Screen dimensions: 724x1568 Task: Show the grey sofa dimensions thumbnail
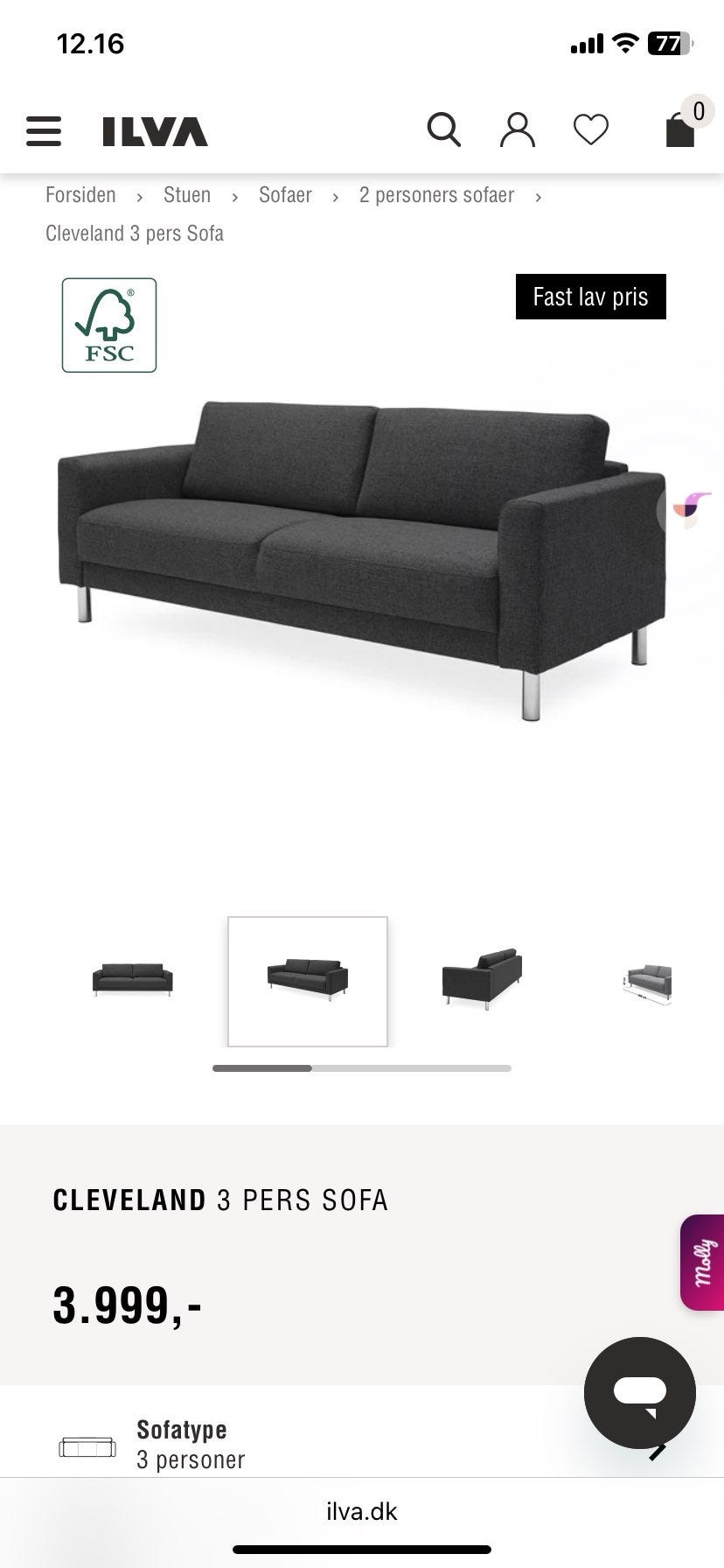pos(649,981)
